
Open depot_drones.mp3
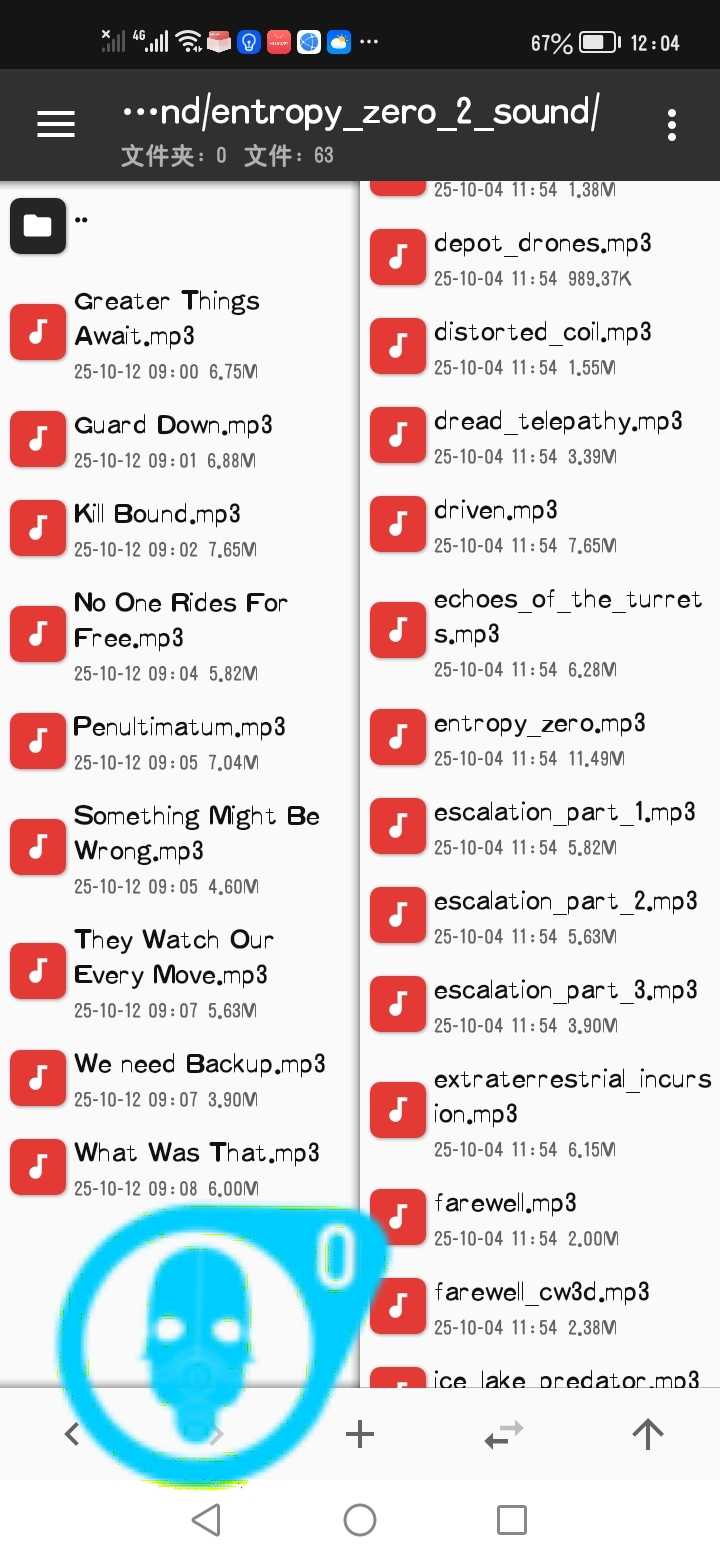click(x=542, y=258)
